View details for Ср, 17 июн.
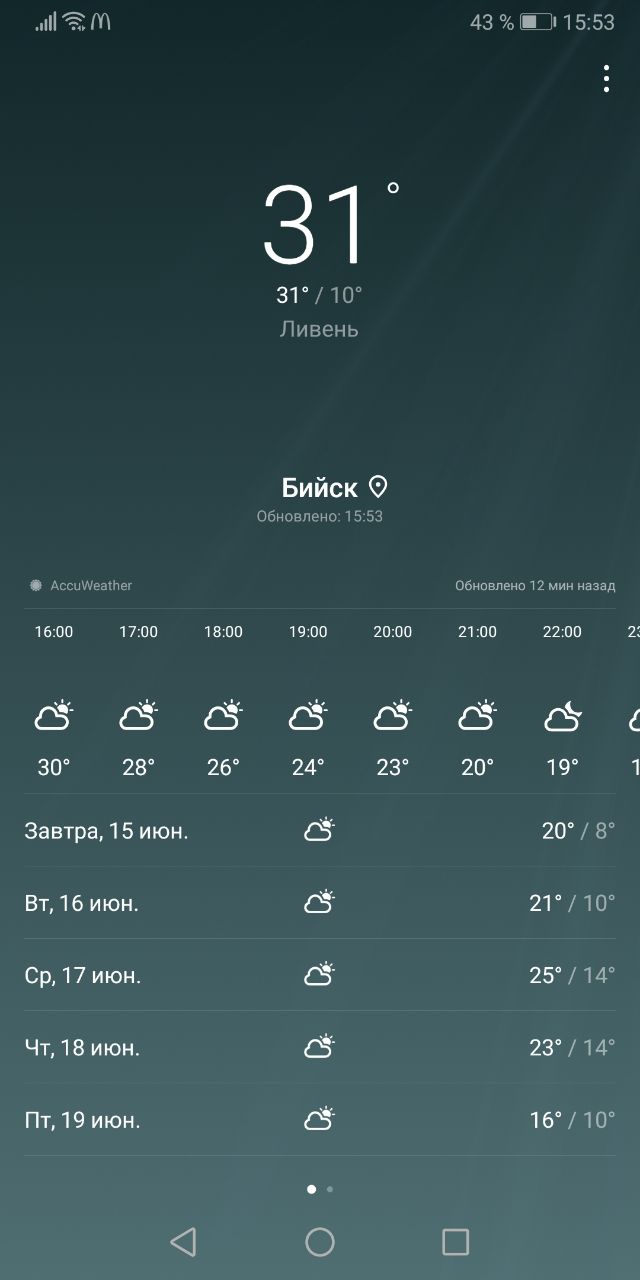Screen dimensions: 640x1280 pos(320,975)
